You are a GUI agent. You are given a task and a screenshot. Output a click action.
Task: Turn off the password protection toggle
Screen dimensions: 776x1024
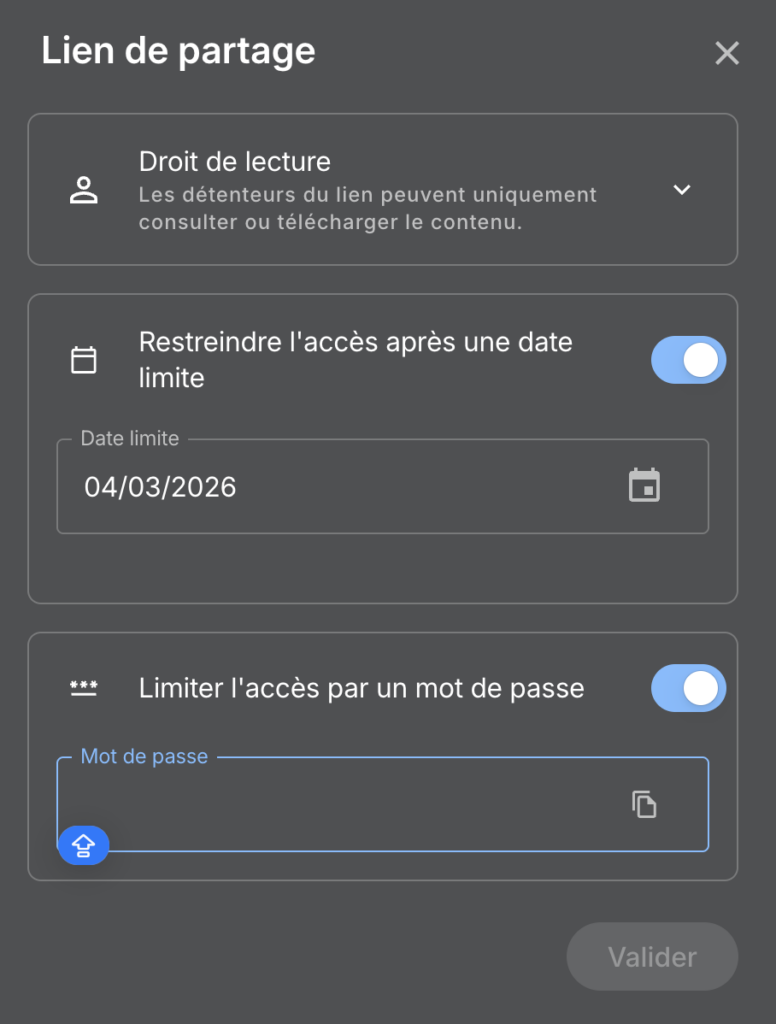click(688, 688)
